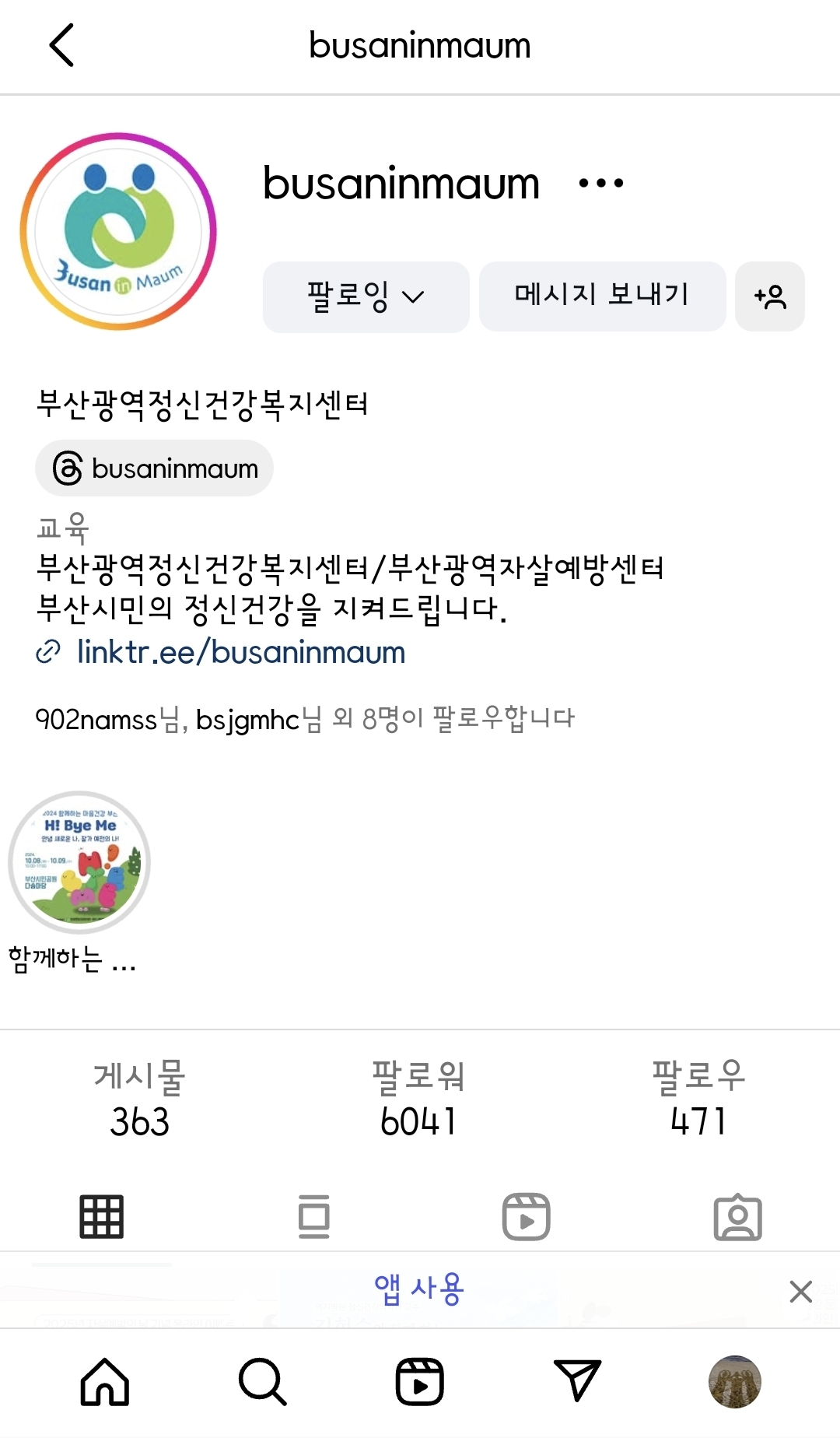This screenshot has width=840, height=1438.
Task: View the busaninmaum profile picture story
Action: pos(118,231)
